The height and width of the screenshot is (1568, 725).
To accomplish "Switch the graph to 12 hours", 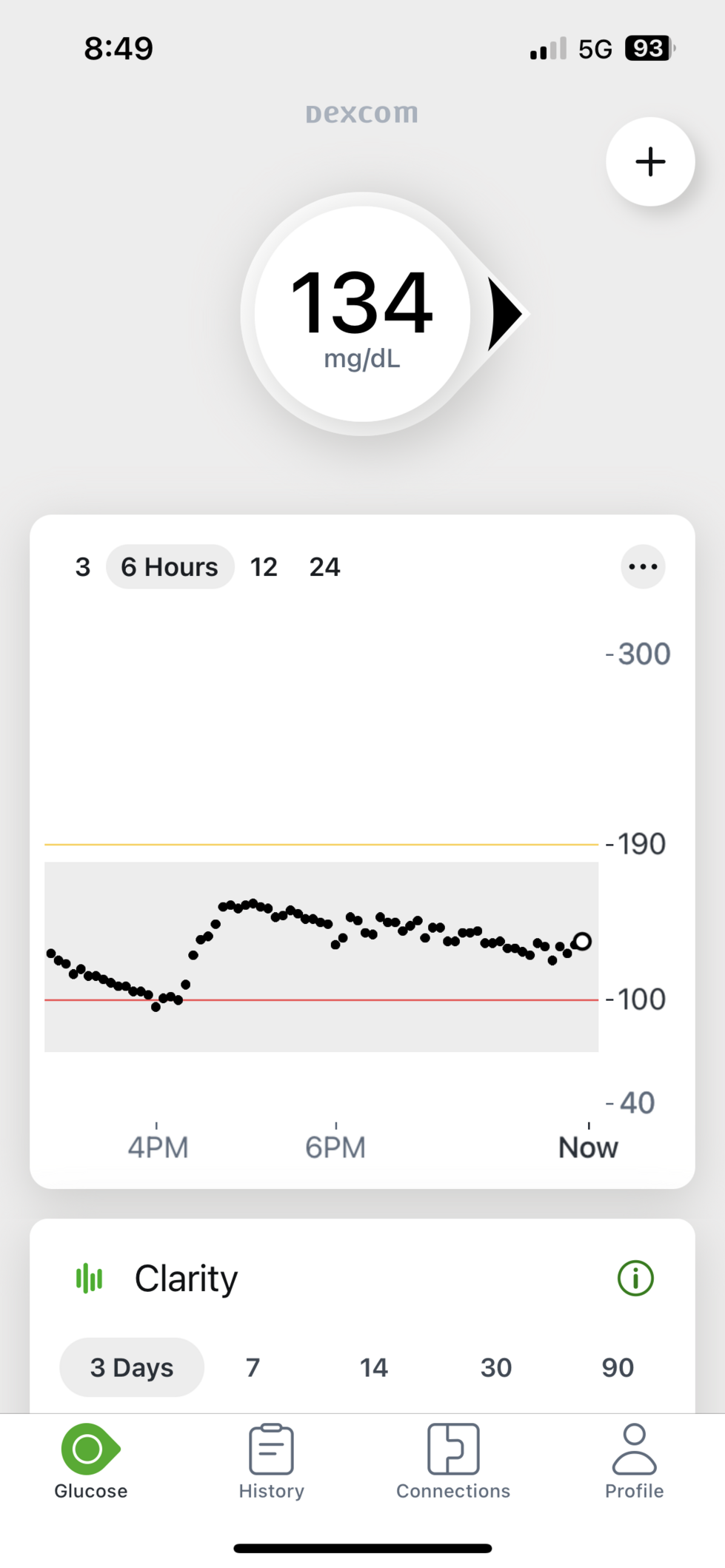I will pos(264,567).
